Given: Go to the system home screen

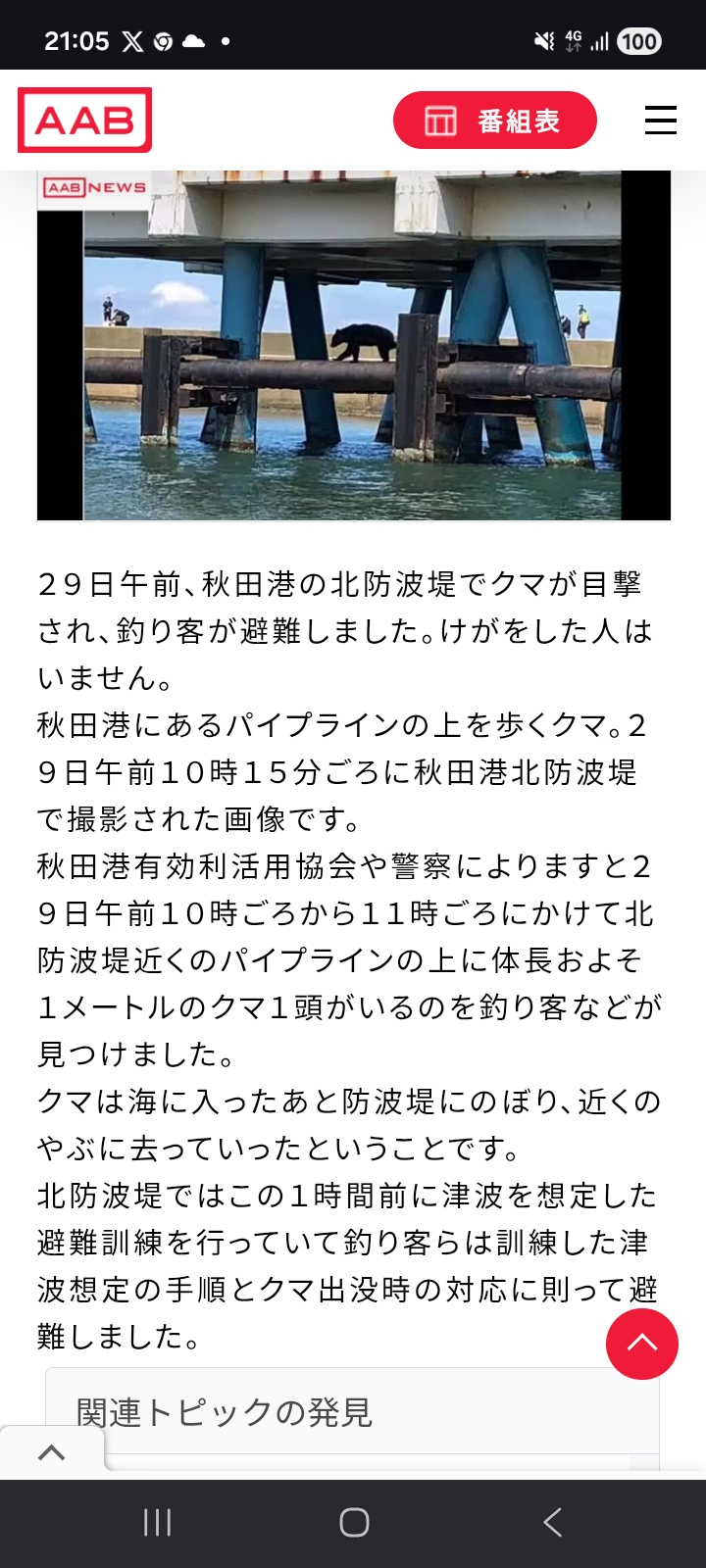Looking at the screenshot, I should pyautogui.click(x=354, y=1522).
